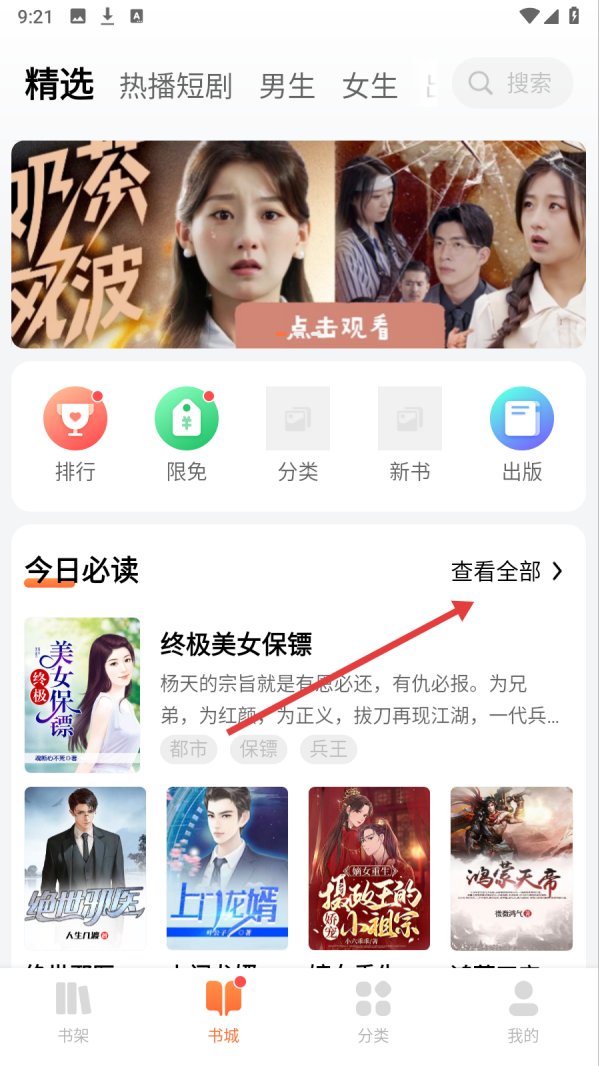Screen dimensions: 600x1066
Task: Open the book 终极美女保镖
Action: [x=236, y=644]
